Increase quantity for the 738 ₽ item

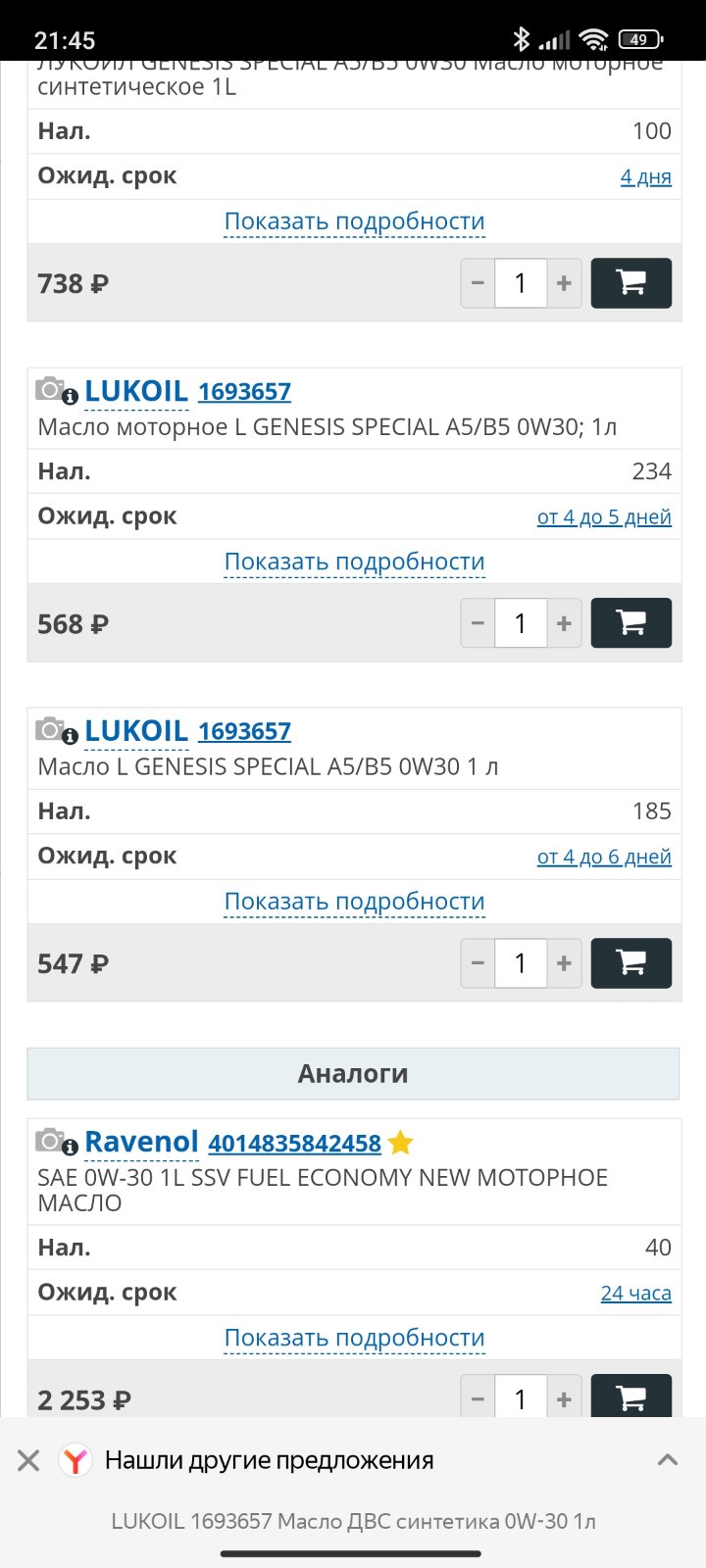pyautogui.click(x=564, y=283)
